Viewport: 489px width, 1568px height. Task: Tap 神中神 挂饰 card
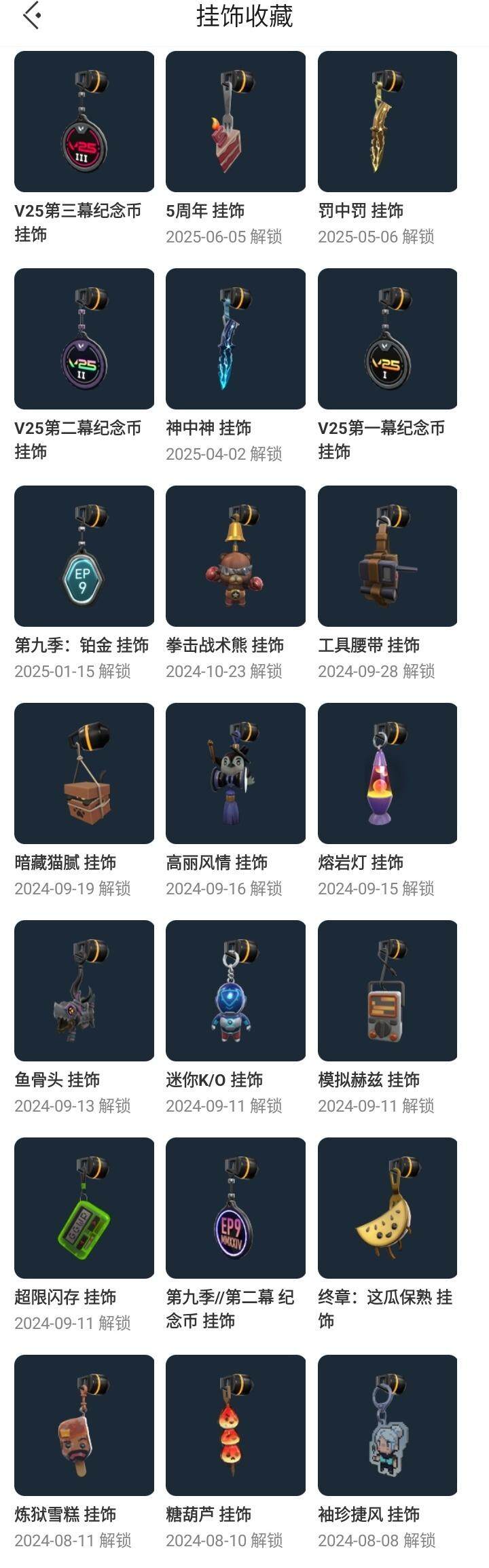point(236,339)
